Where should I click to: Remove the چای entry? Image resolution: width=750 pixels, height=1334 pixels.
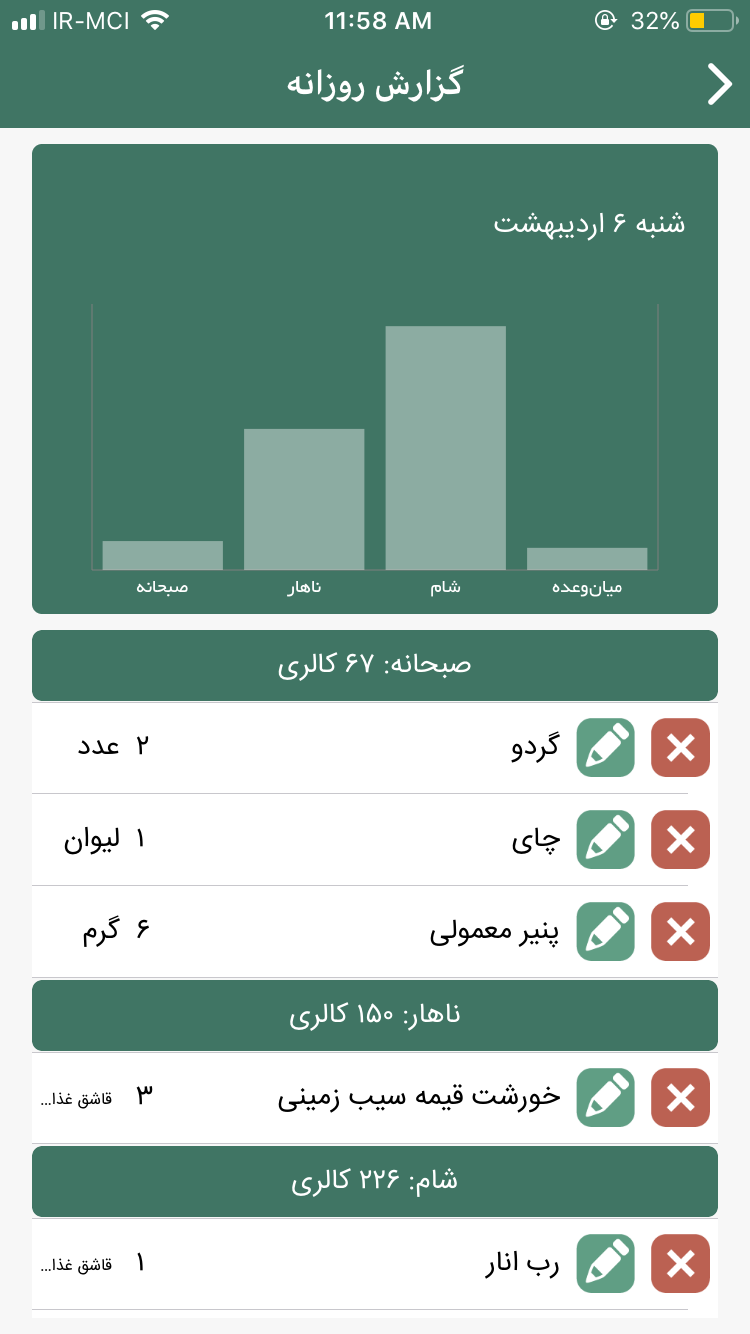tap(681, 839)
